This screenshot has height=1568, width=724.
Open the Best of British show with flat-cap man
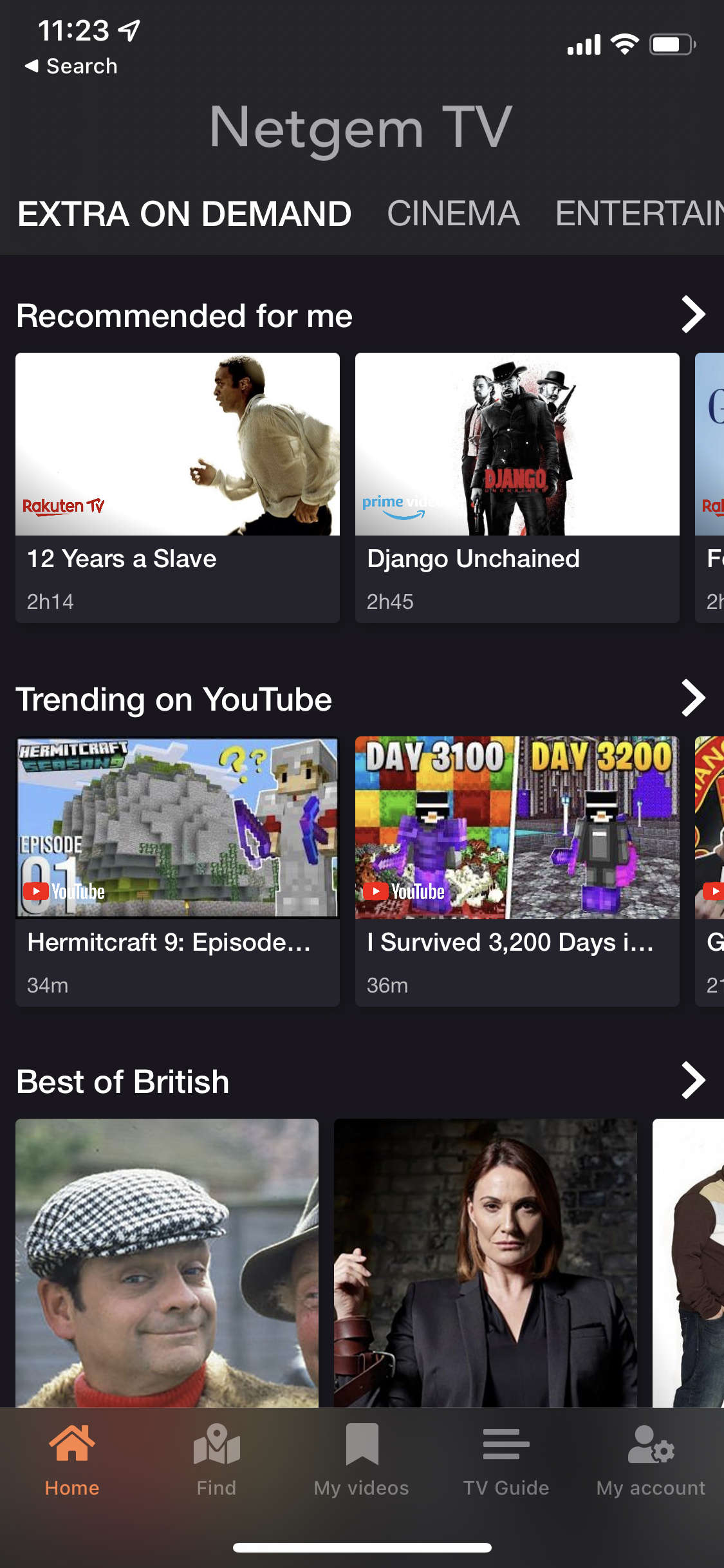pyautogui.click(x=167, y=1263)
